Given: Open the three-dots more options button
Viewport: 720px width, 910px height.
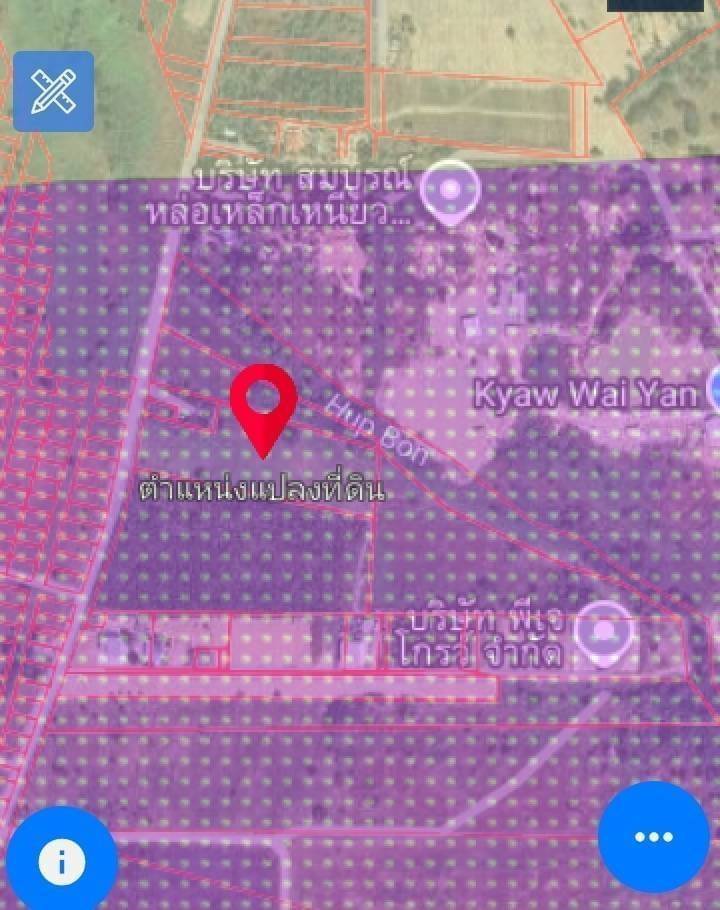Looking at the screenshot, I should 654,837.
